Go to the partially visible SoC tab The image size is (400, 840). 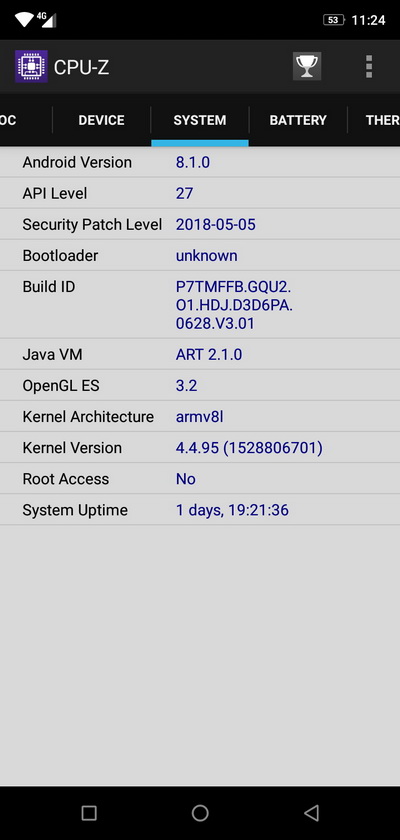(x=26, y=120)
